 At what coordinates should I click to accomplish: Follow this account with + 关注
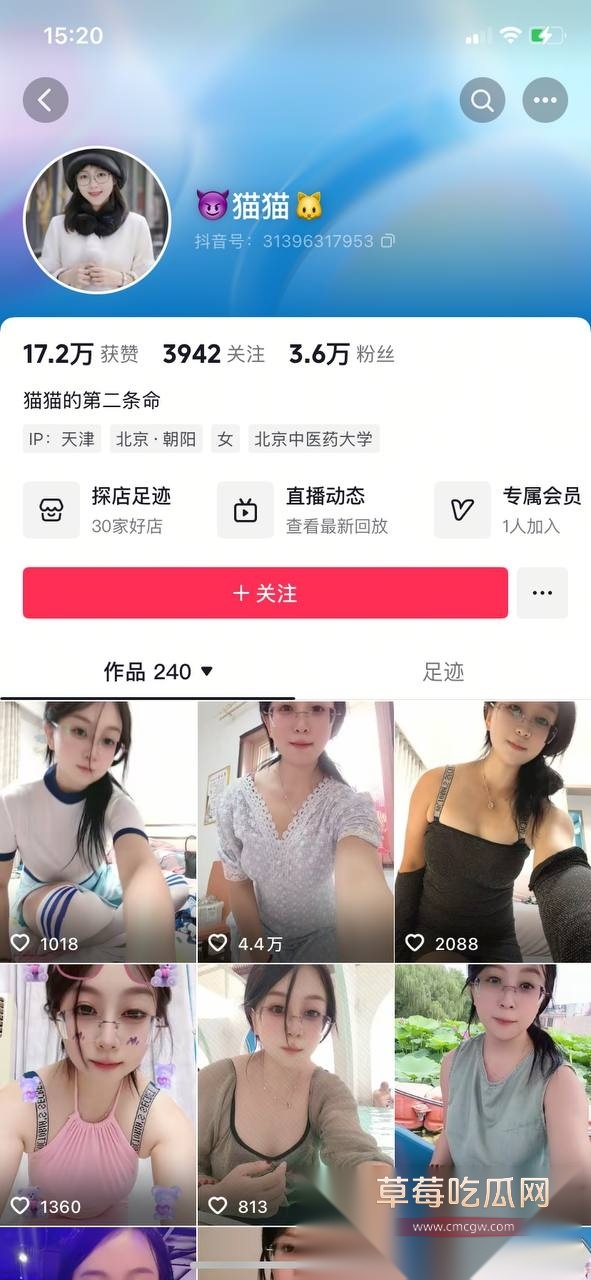click(x=265, y=593)
